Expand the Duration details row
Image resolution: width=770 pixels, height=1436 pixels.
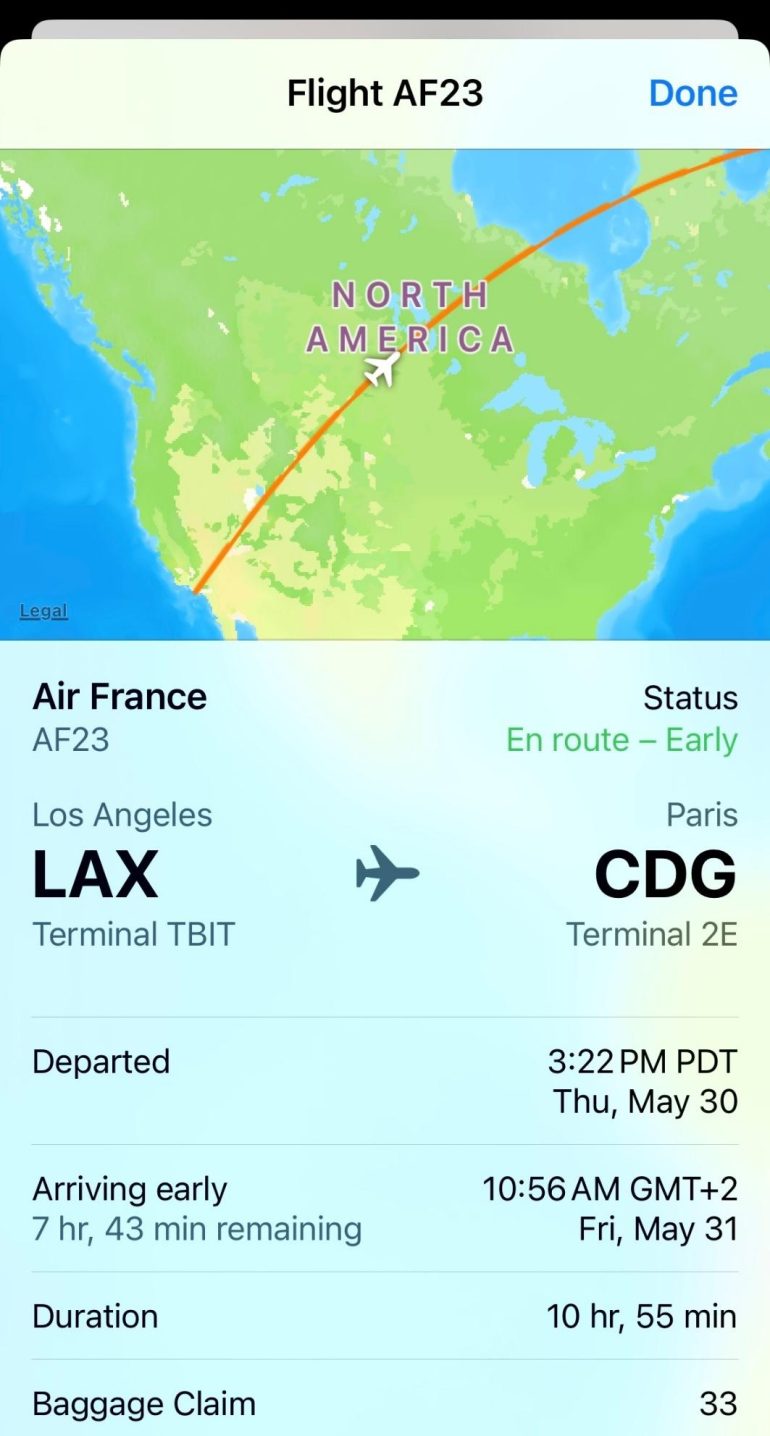tap(385, 1317)
